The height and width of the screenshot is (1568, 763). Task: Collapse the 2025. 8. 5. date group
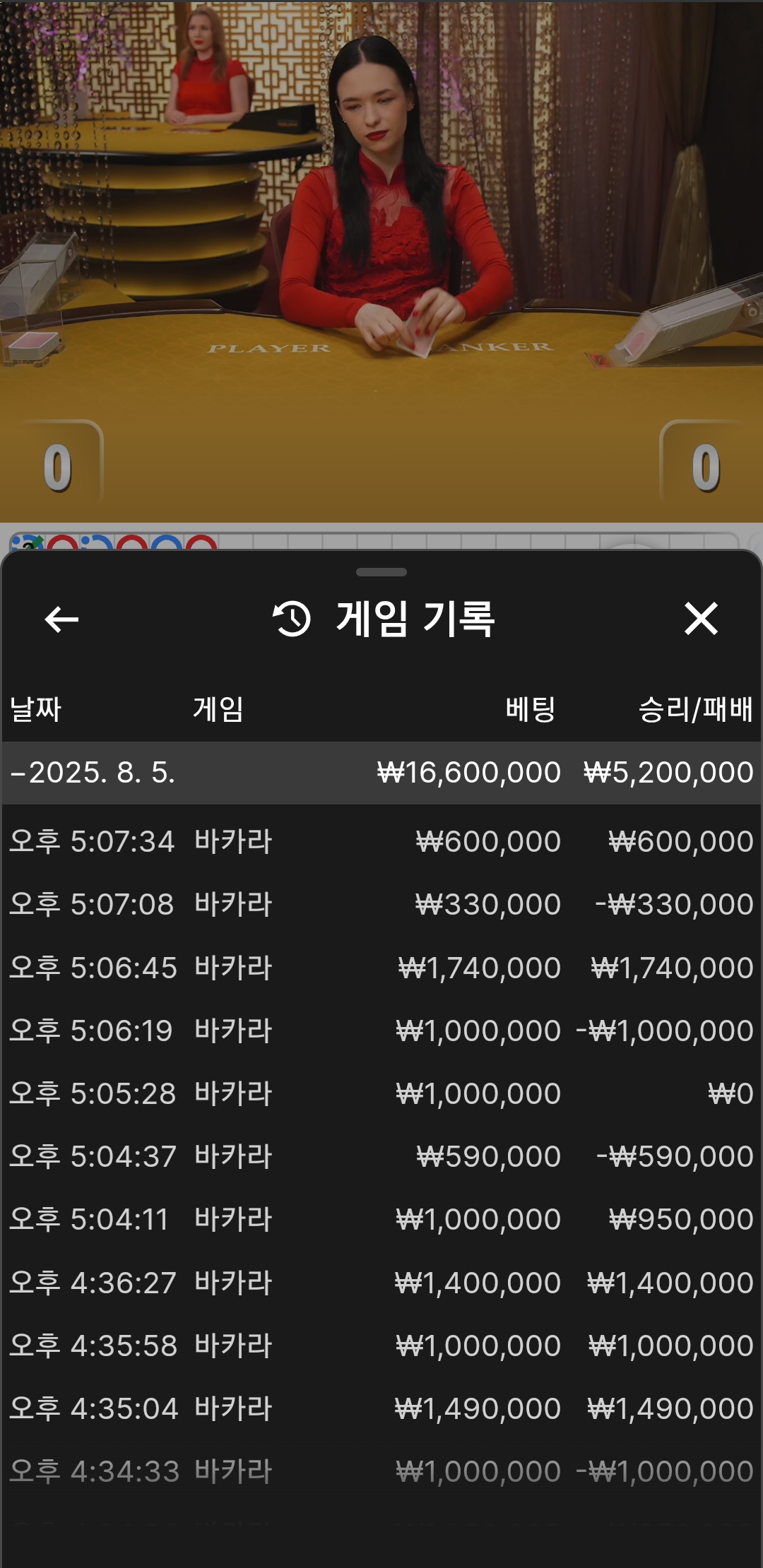click(92, 773)
